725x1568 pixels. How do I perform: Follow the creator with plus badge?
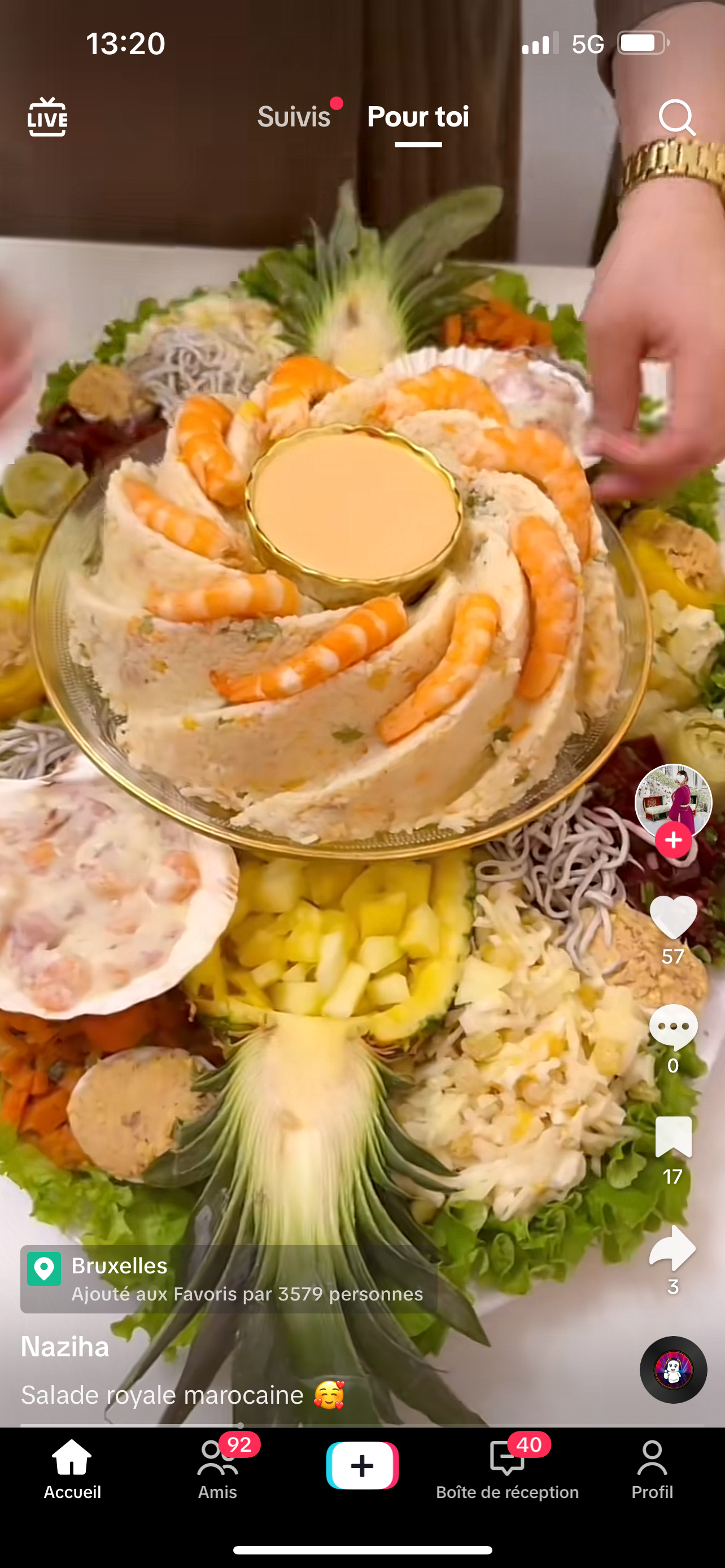coord(672,840)
